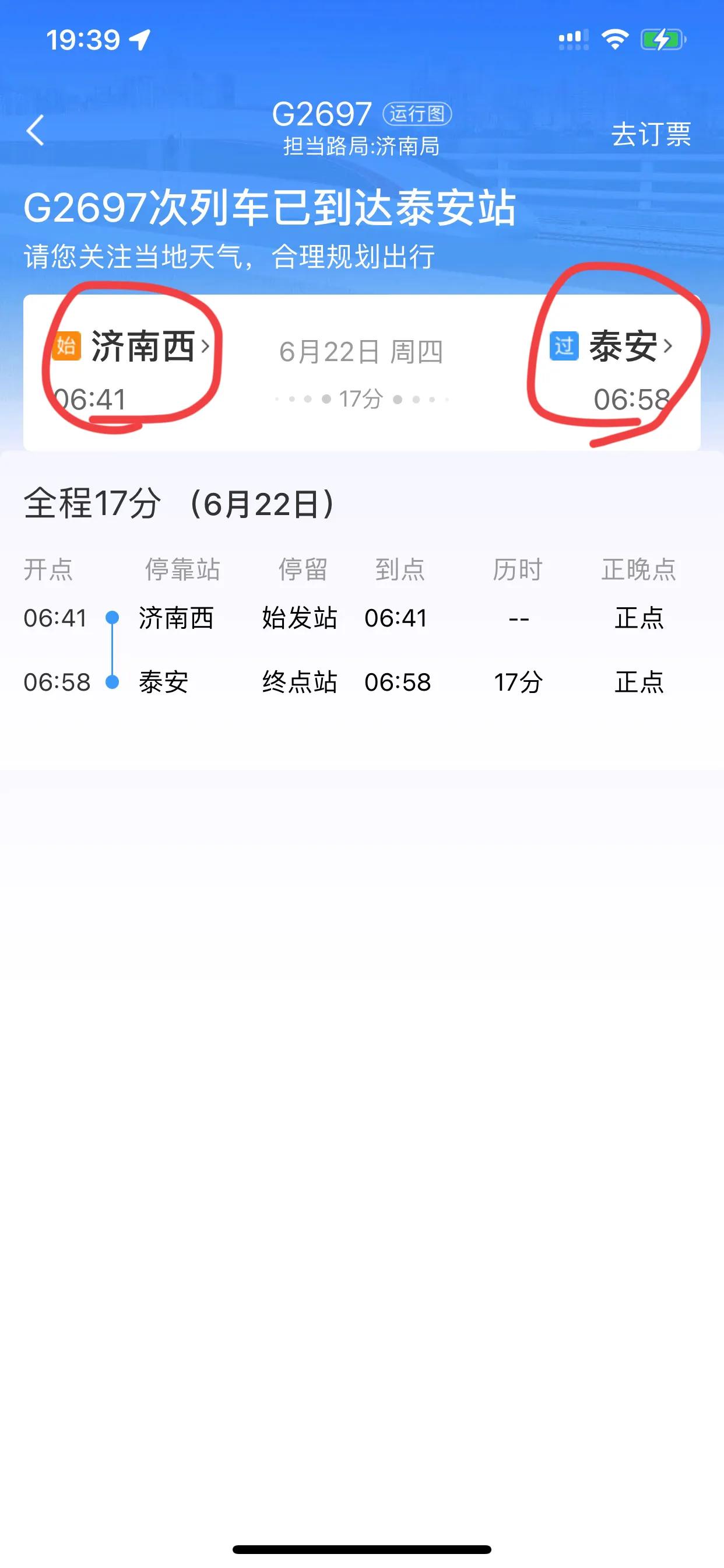This screenshot has height=1568, width=724.
Task: Tap the home indicator bar at bottom
Action: 361,1550
